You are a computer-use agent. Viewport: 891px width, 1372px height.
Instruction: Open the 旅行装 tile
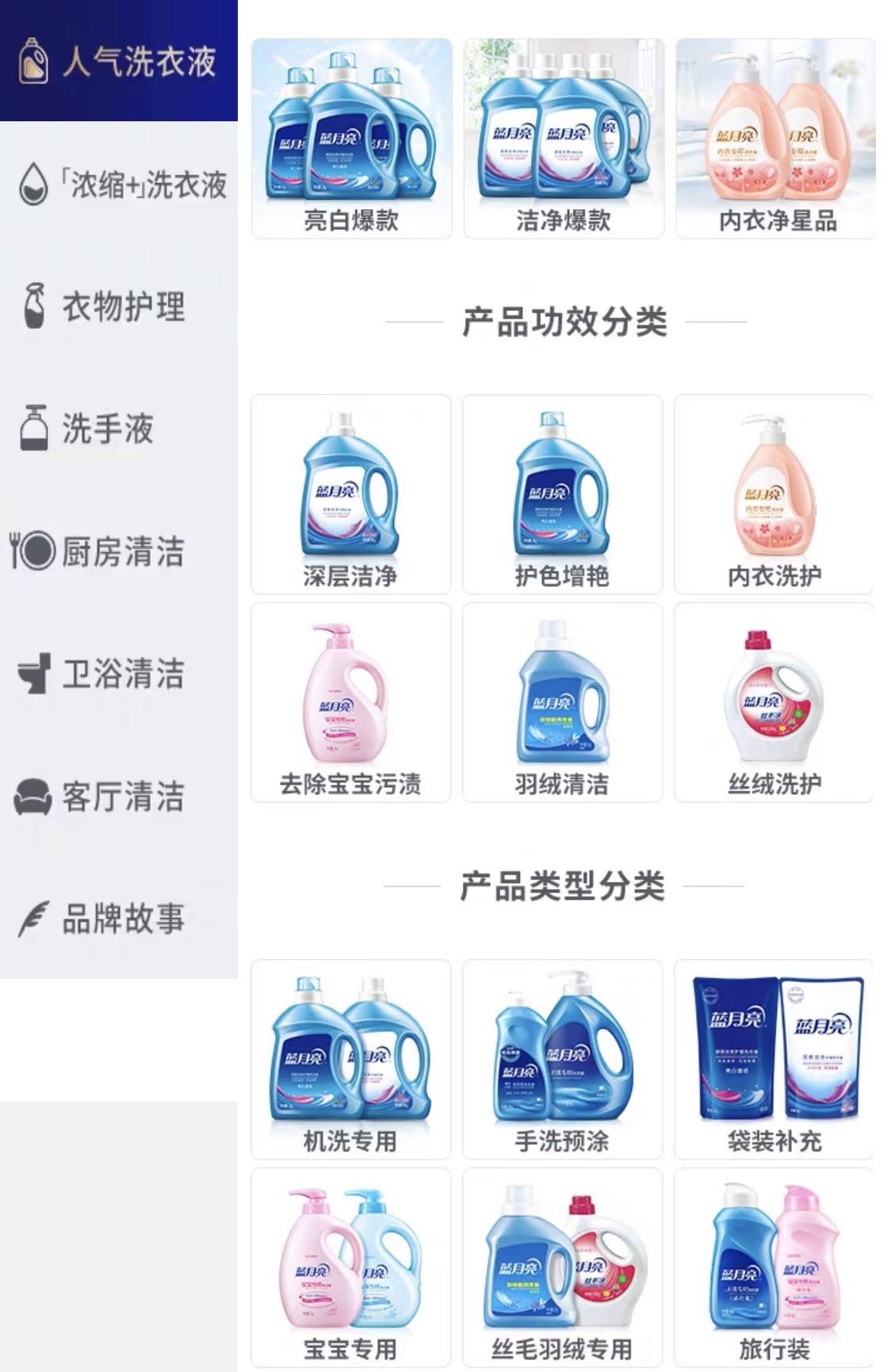click(774, 1267)
